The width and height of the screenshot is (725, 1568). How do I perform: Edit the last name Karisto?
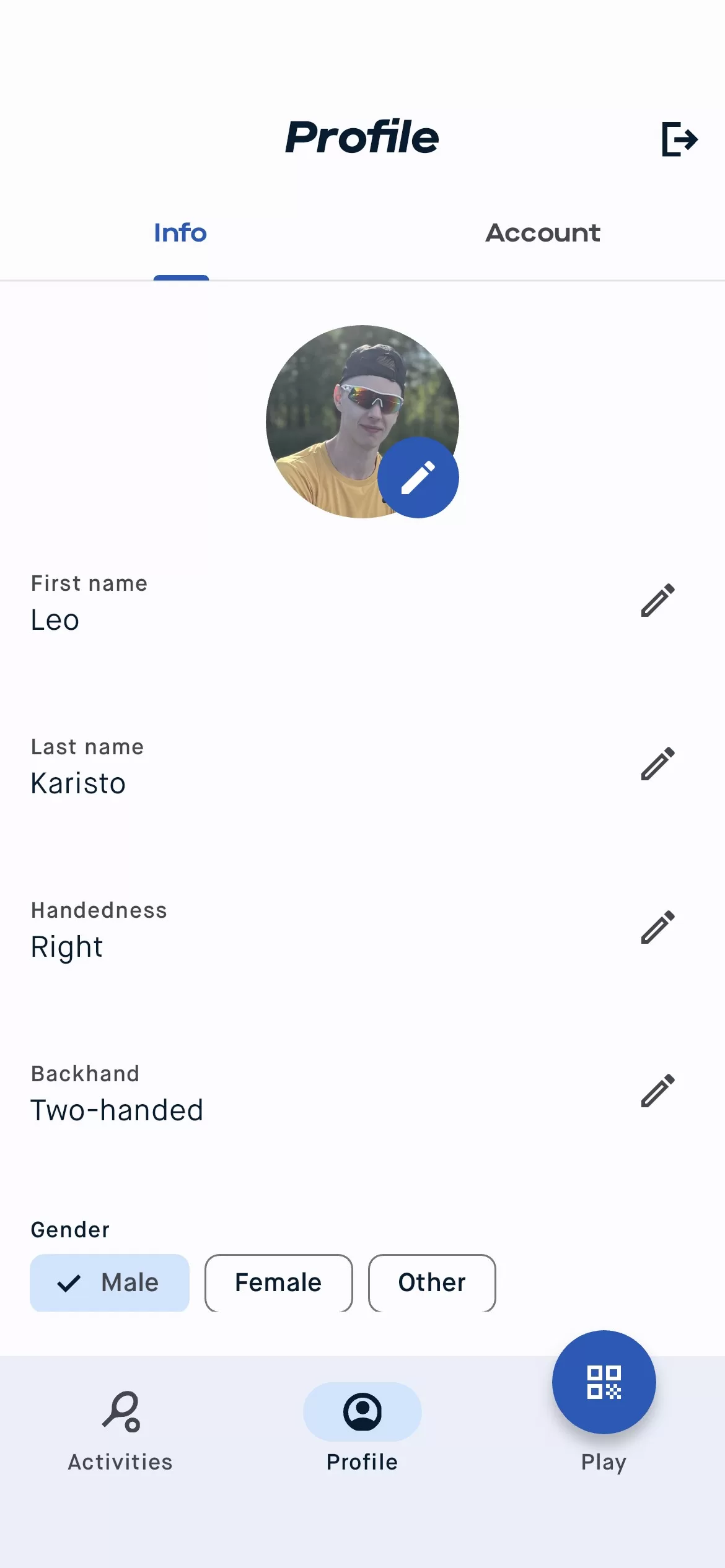point(657,764)
